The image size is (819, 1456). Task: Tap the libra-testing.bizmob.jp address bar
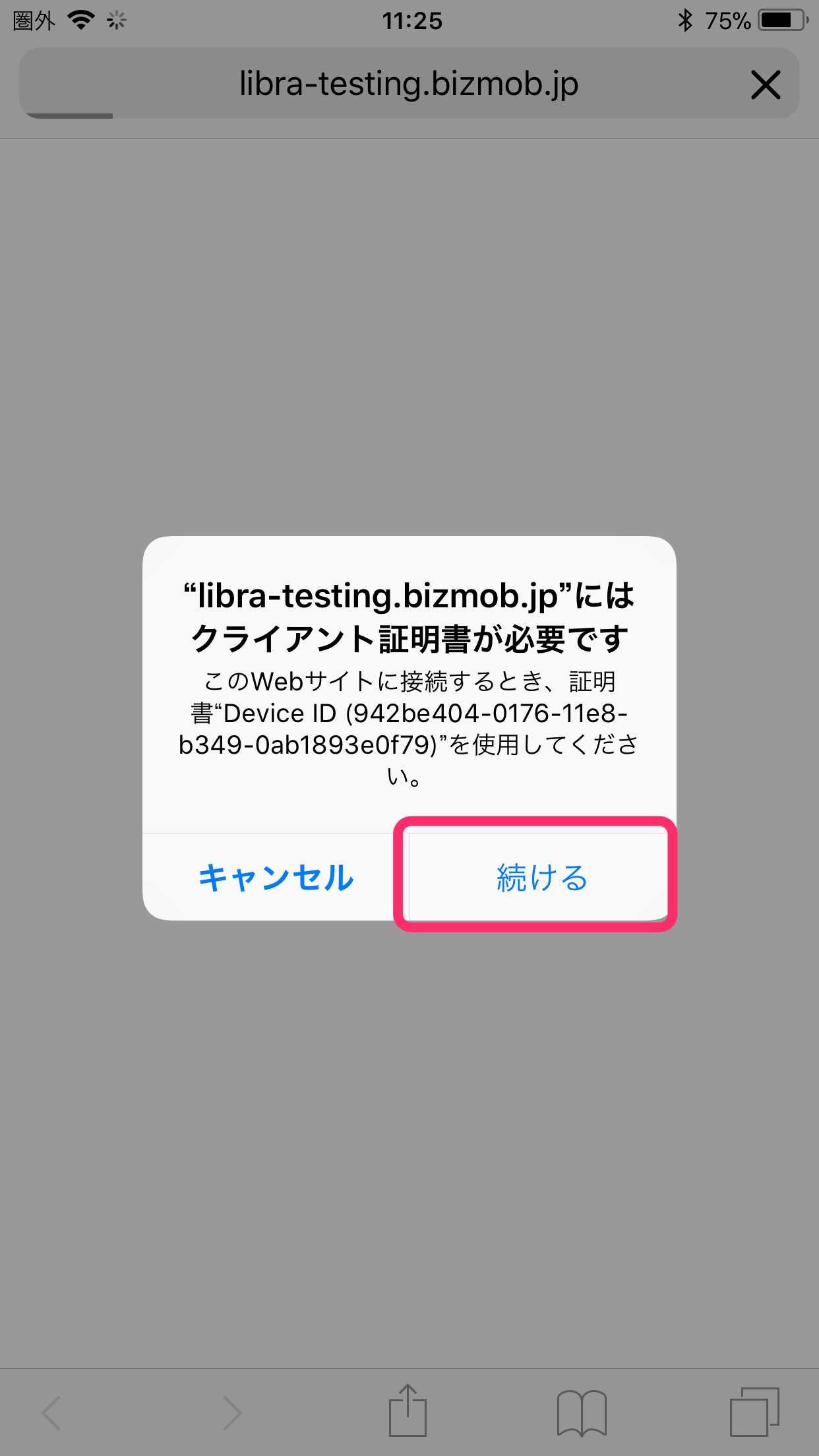tap(409, 84)
